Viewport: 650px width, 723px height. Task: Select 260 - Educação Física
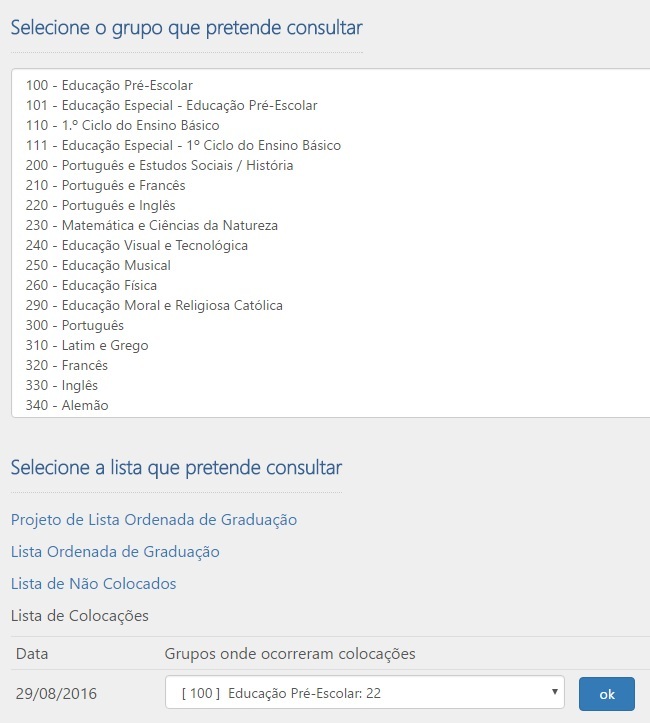(92, 286)
